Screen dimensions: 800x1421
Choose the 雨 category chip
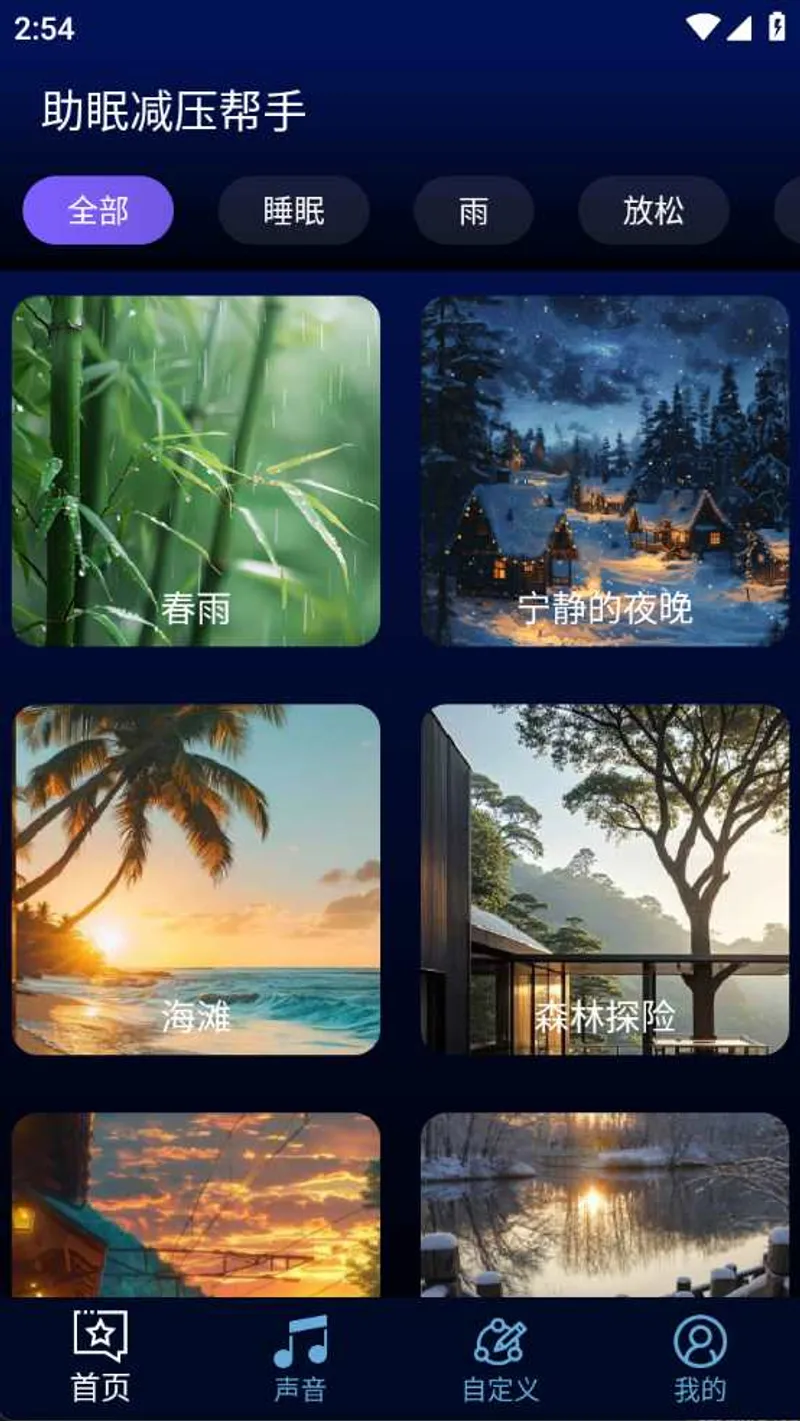(473, 210)
